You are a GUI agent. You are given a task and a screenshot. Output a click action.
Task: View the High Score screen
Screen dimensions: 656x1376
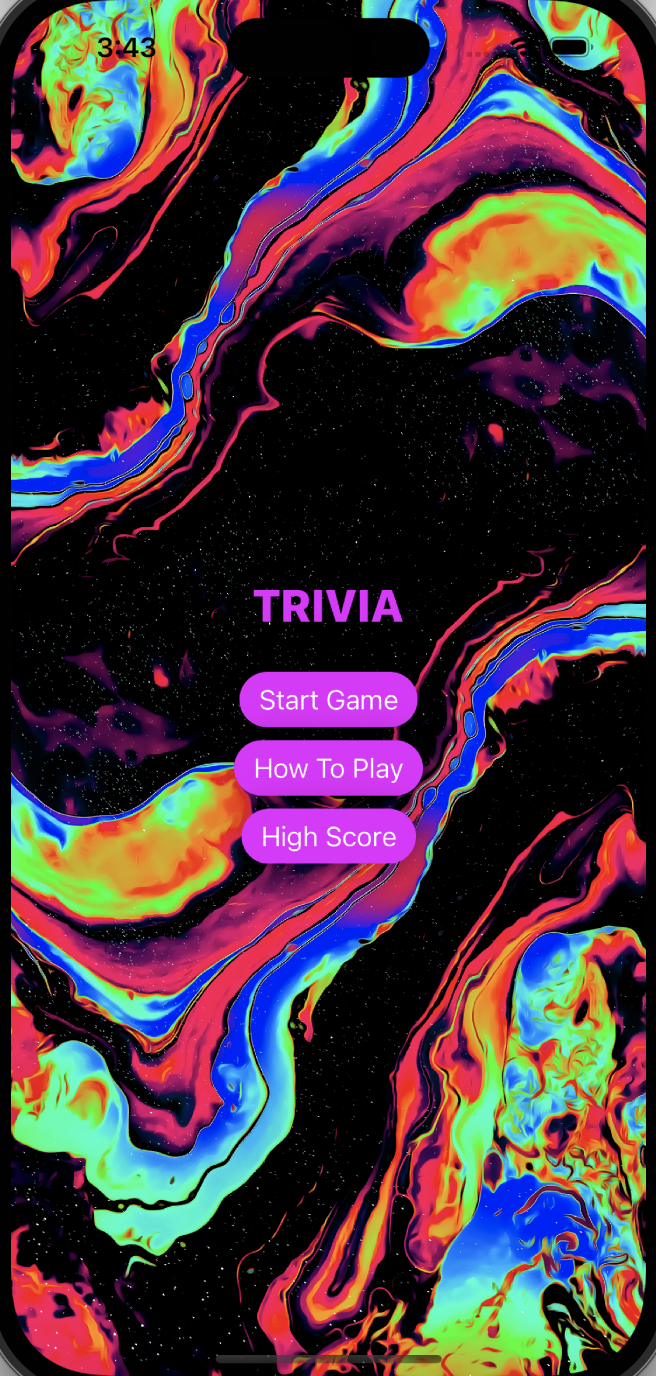tap(328, 837)
